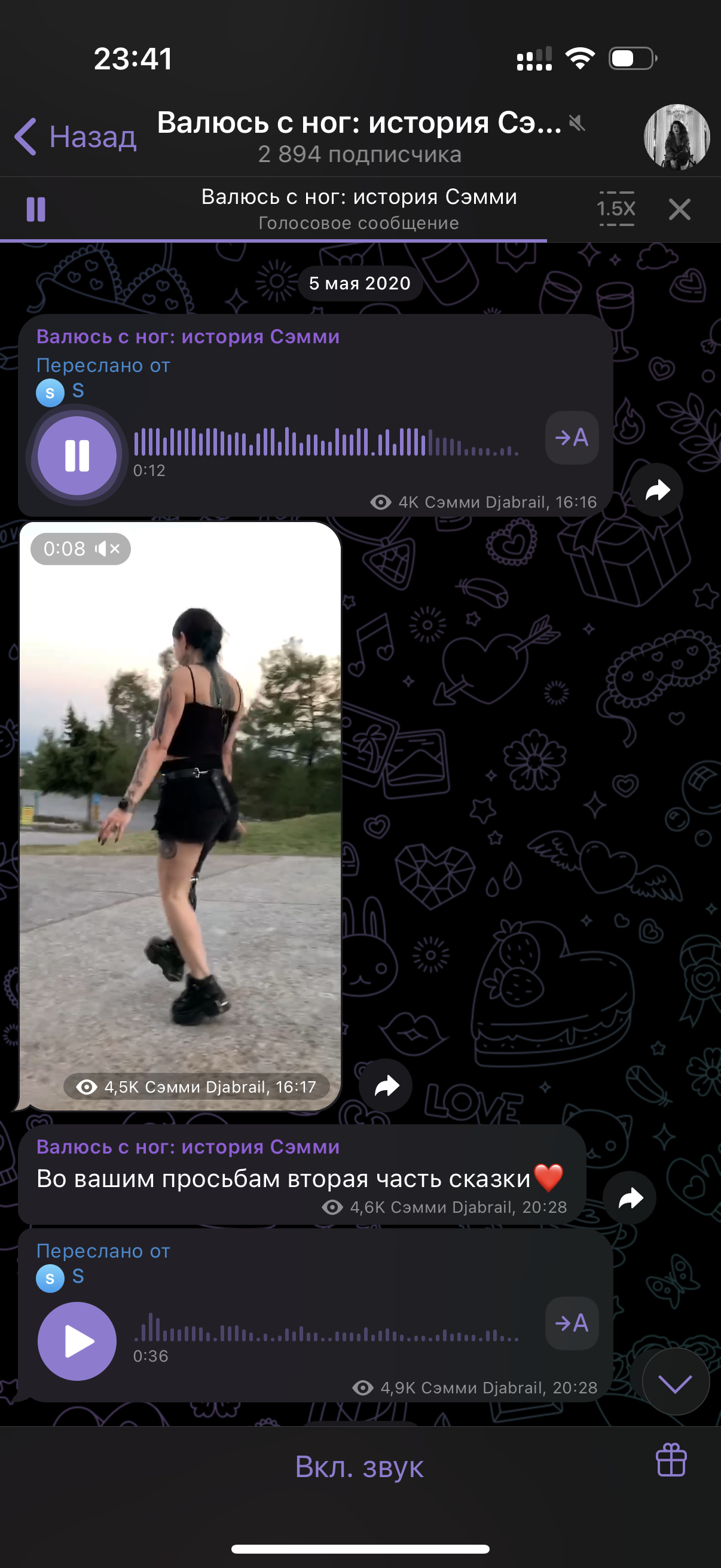Viewport: 721px width, 1568px height.
Task: Transcribe the 0:12 voice message
Action: [x=572, y=437]
